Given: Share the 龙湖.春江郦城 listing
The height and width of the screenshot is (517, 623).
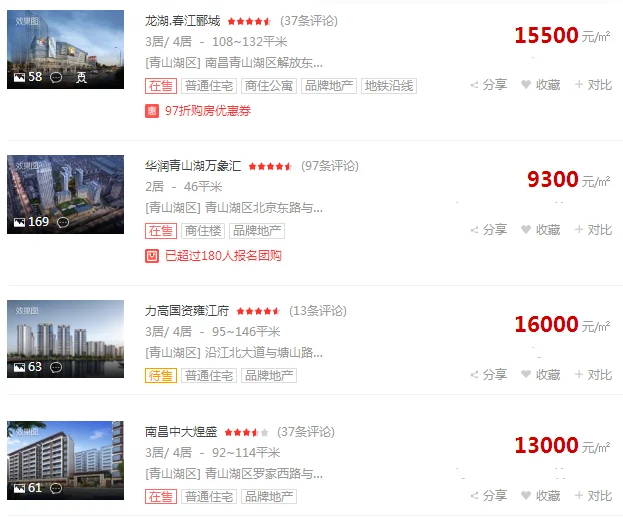Looking at the screenshot, I should coord(489,85).
